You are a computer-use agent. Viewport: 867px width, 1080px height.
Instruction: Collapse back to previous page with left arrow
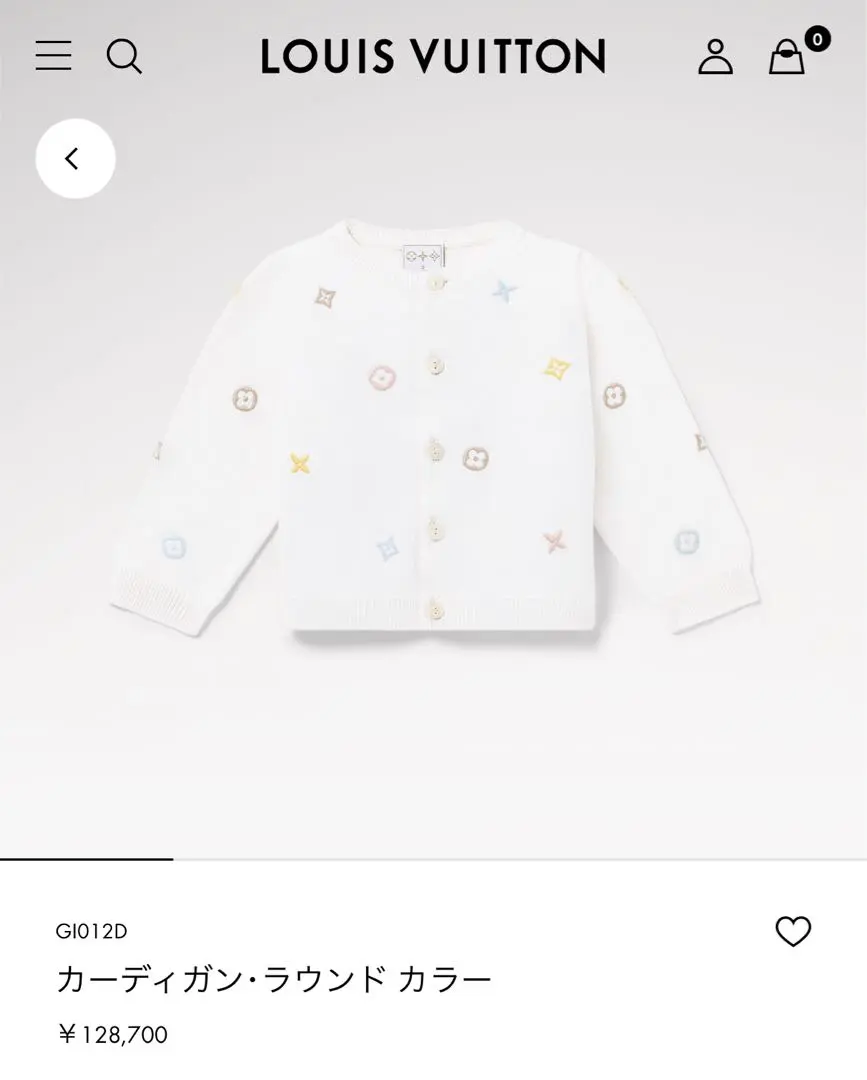(74, 157)
